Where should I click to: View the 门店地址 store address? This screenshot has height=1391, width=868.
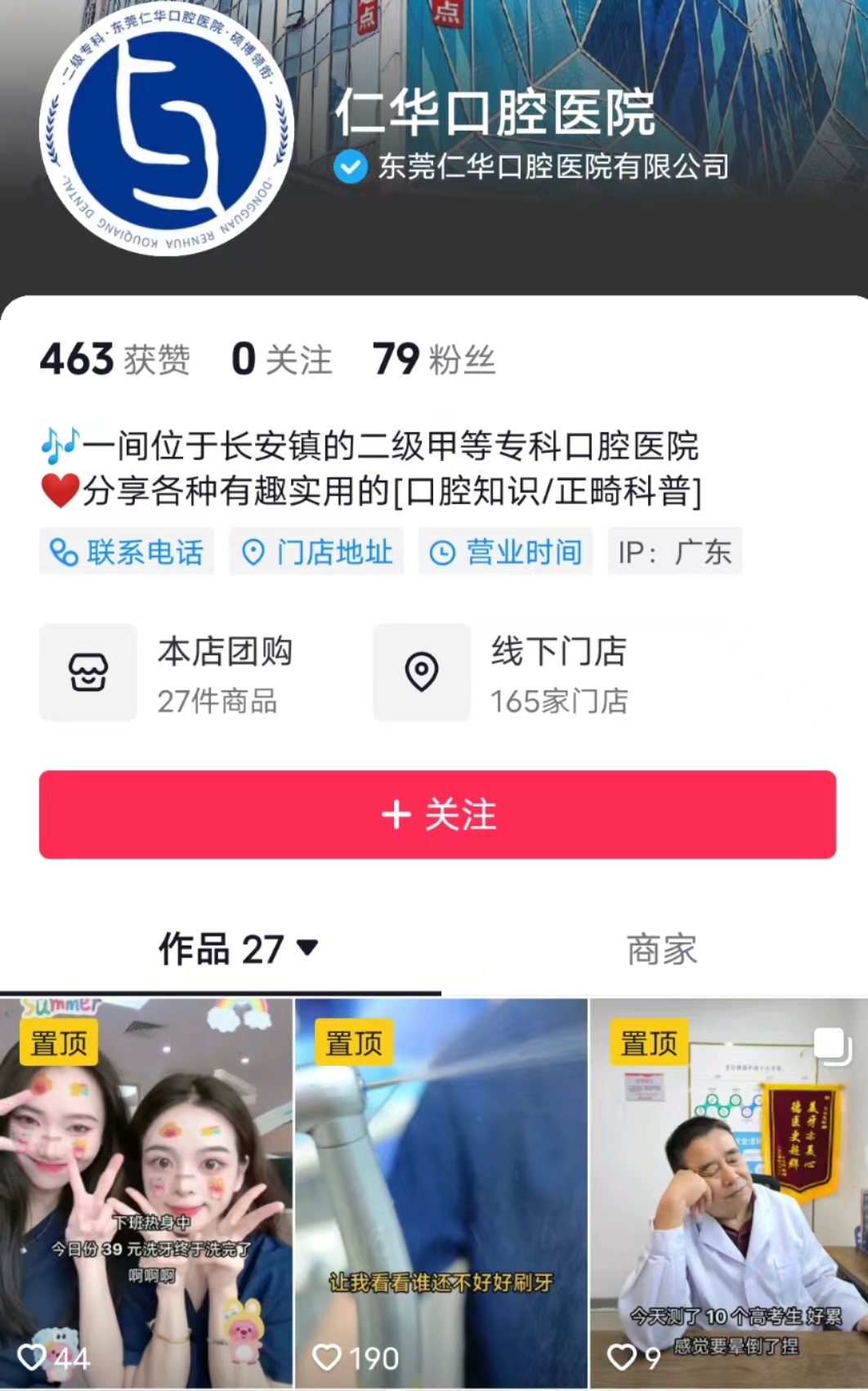point(317,552)
